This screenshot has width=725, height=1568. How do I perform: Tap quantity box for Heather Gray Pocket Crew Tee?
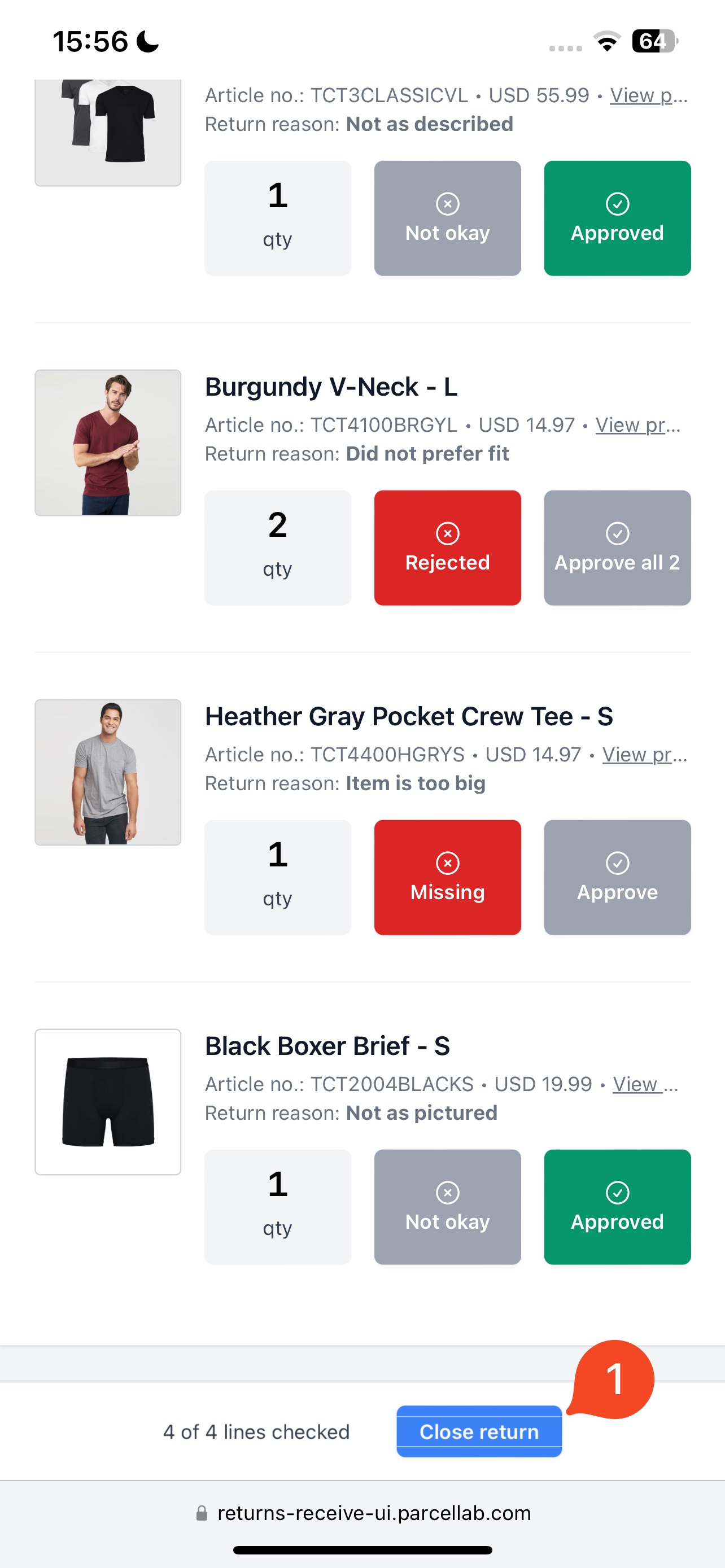coord(278,877)
